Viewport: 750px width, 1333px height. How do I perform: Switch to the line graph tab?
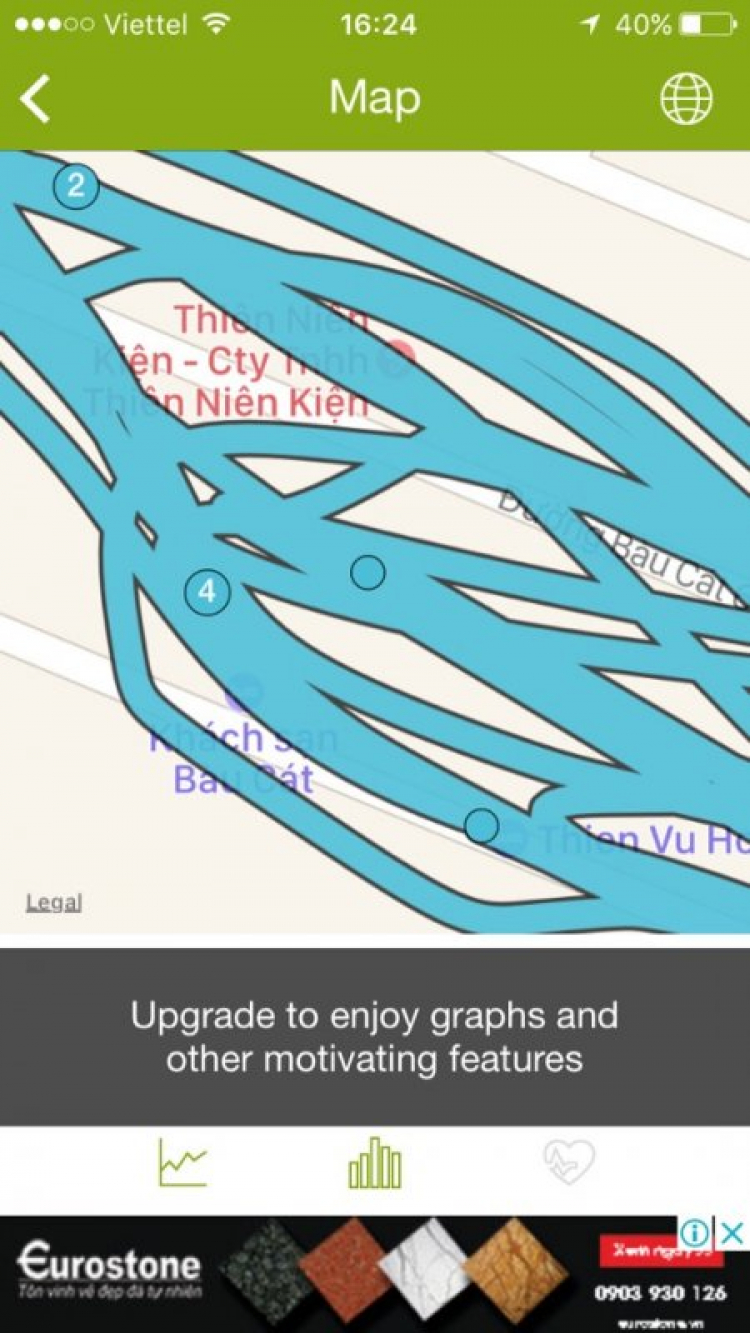[x=182, y=1164]
